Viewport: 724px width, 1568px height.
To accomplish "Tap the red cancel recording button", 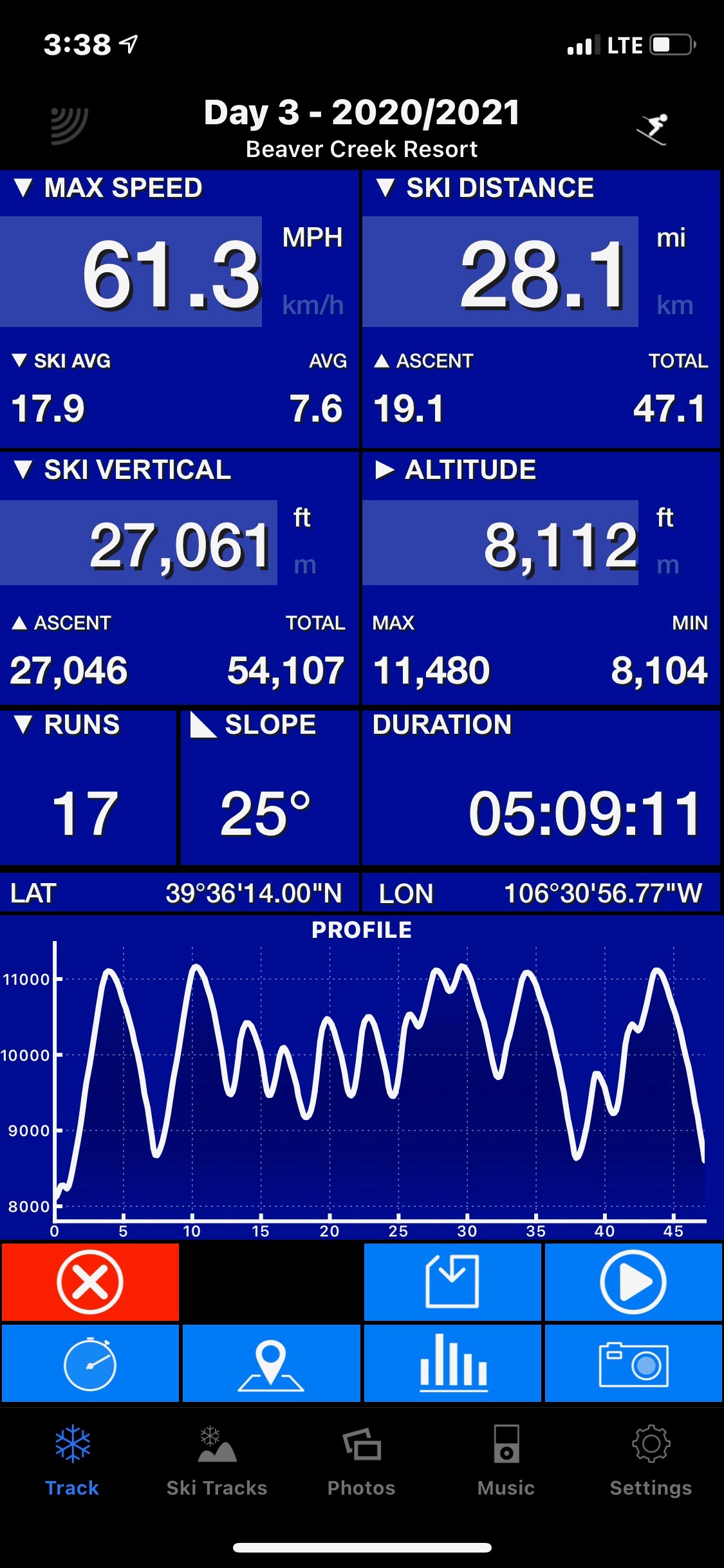I will pyautogui.click(x=90, y=1282).
